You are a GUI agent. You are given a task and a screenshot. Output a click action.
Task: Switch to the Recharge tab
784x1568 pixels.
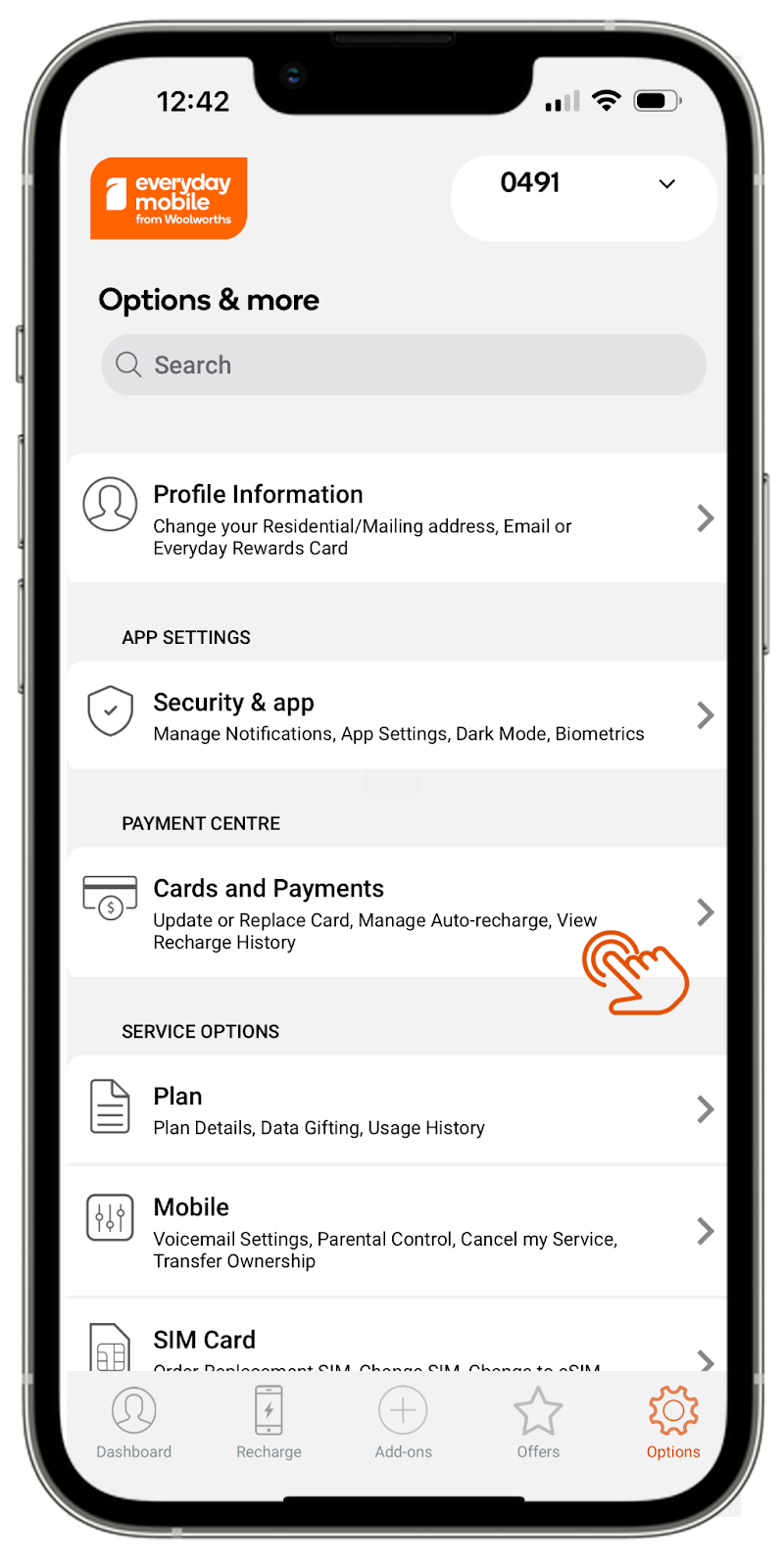point(269,1423)
